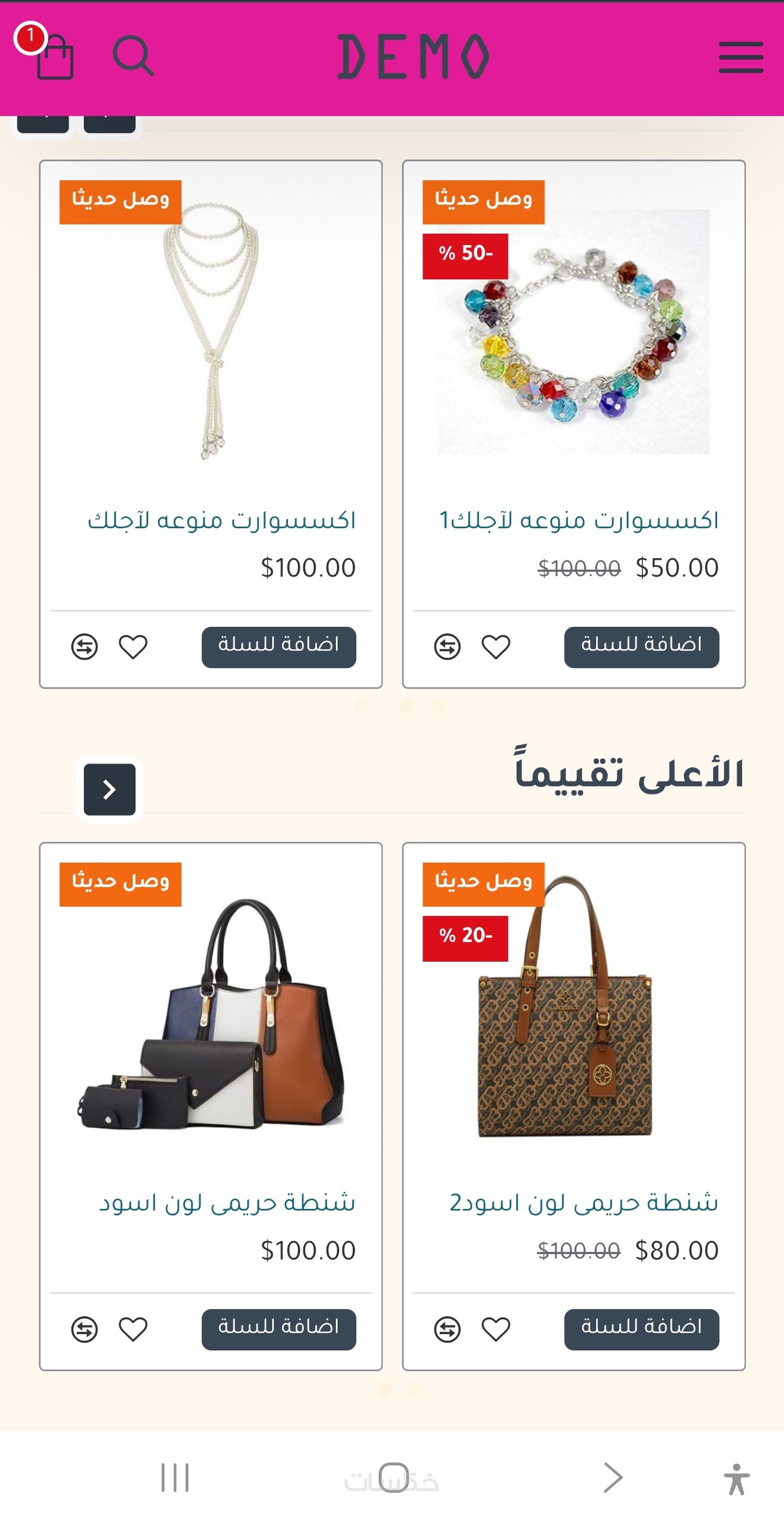The height and width of the screenshot is (1522, 784).
Task: Add $100.00 pearl necklace to cart
Action: [x=278, y=647]
